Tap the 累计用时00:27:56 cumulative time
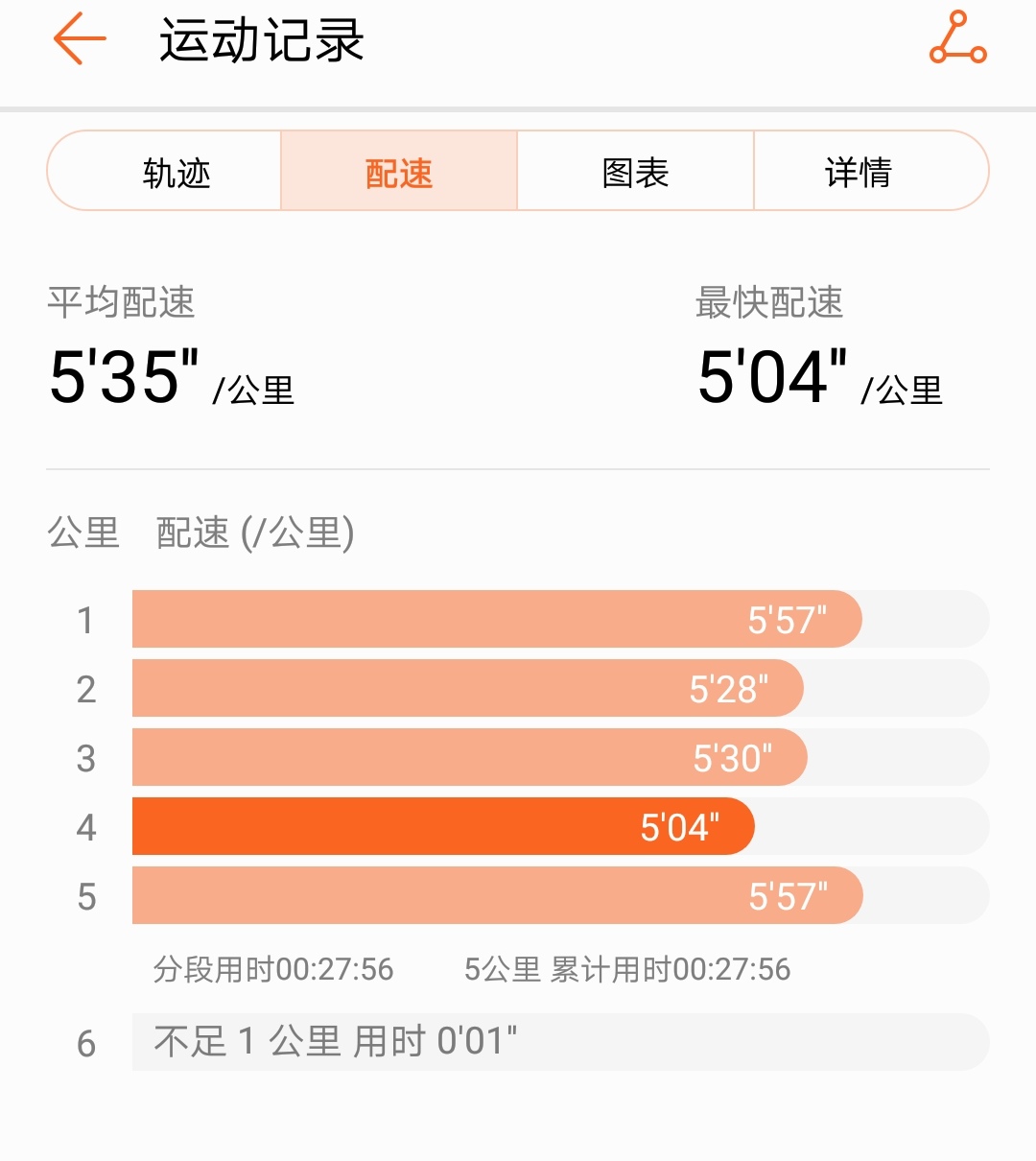 point(671,970)
